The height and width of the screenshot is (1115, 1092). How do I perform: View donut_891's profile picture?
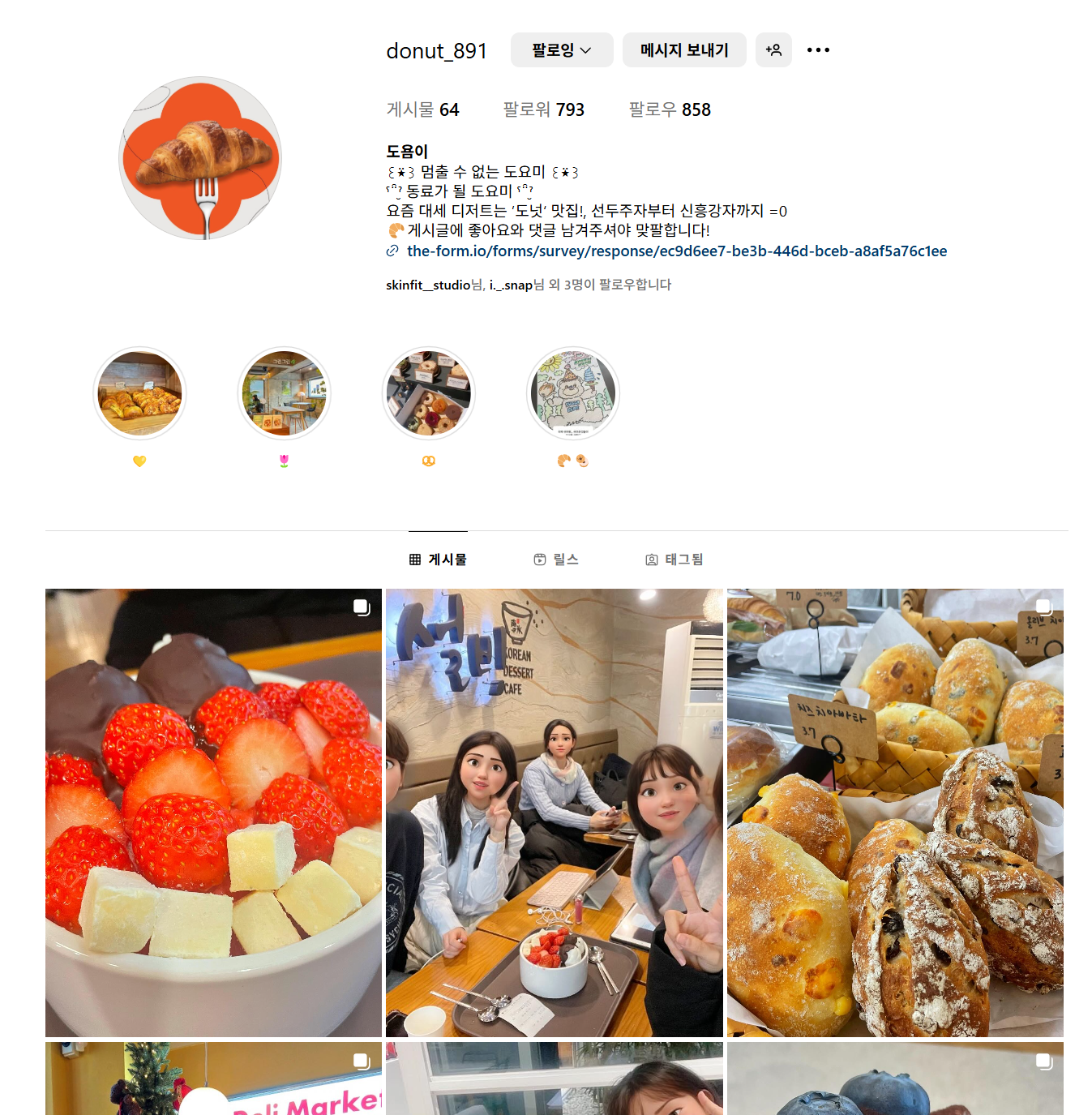click(200, 158)
